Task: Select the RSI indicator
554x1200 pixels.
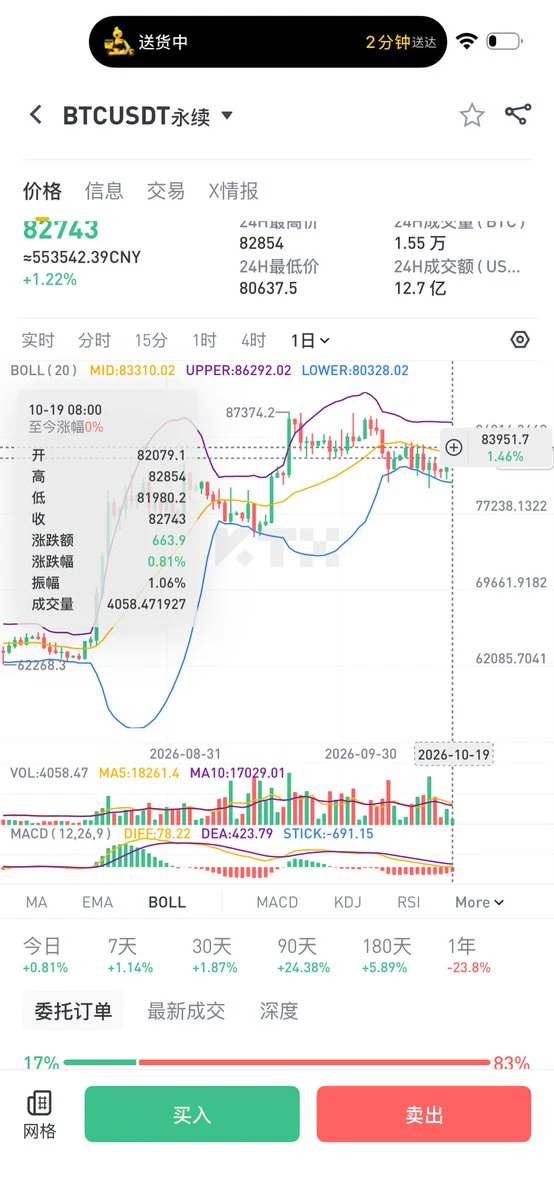Action: [408, 902]
